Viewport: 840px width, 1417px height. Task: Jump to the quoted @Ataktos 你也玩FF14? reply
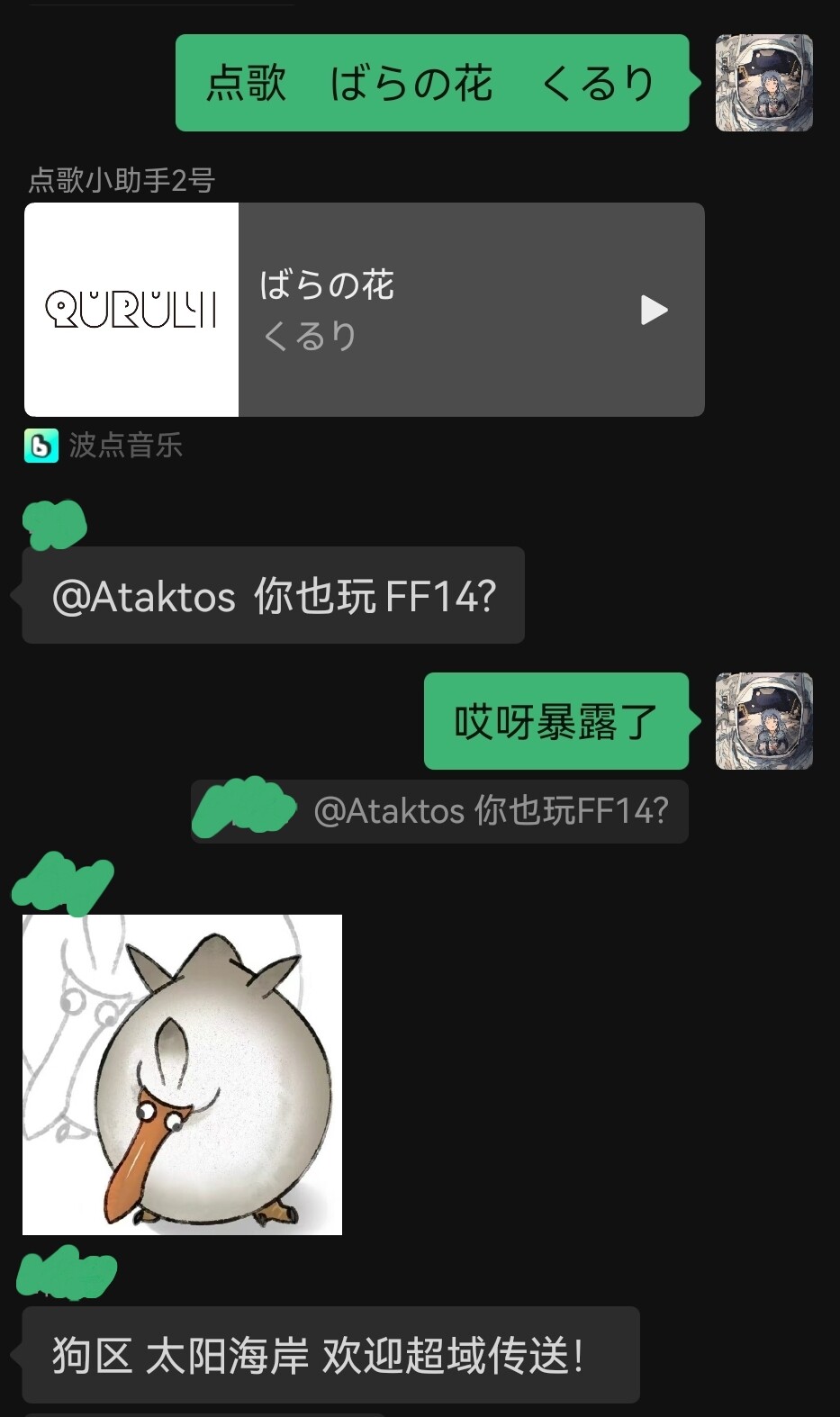[x=439, y=811]
